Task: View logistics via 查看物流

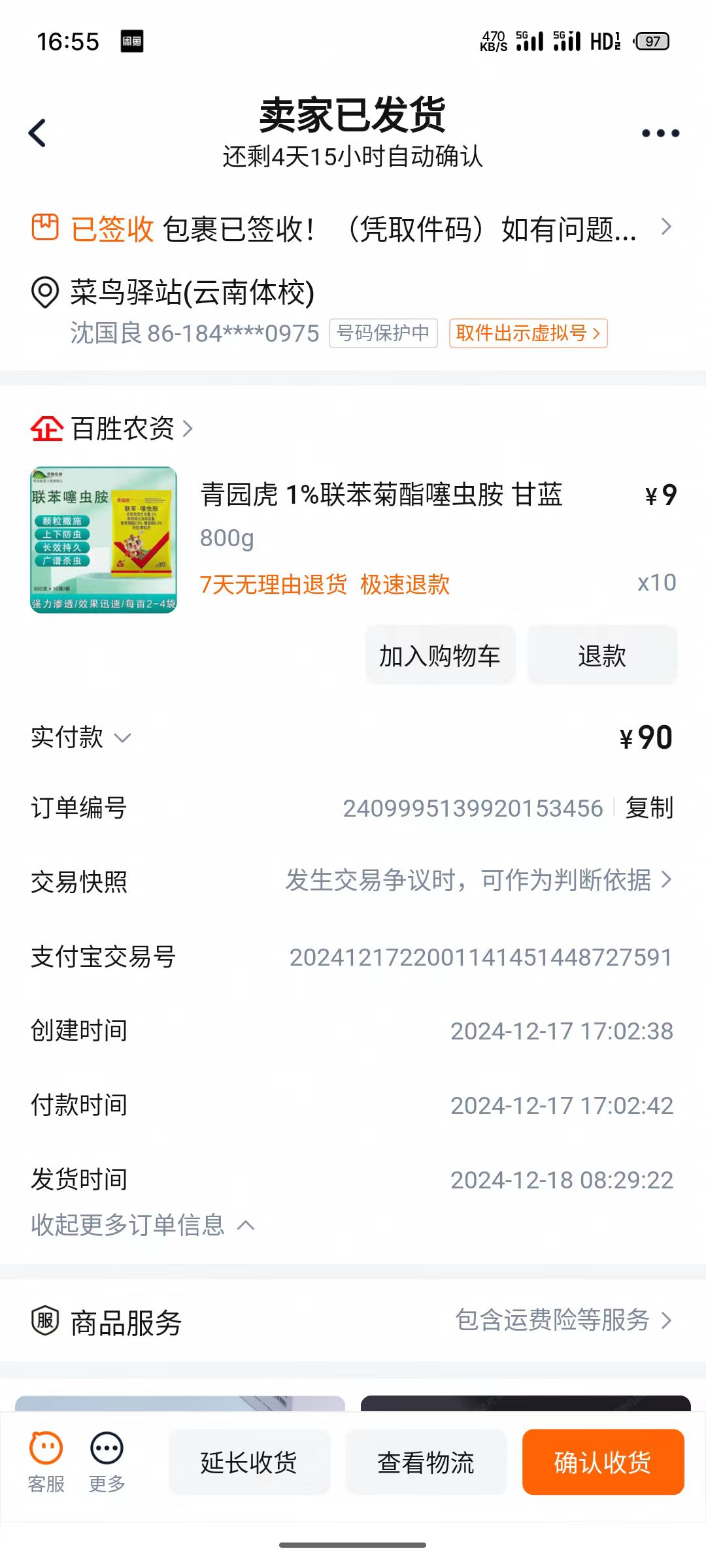Action: pyautogui.click(x=426, y=1462)
